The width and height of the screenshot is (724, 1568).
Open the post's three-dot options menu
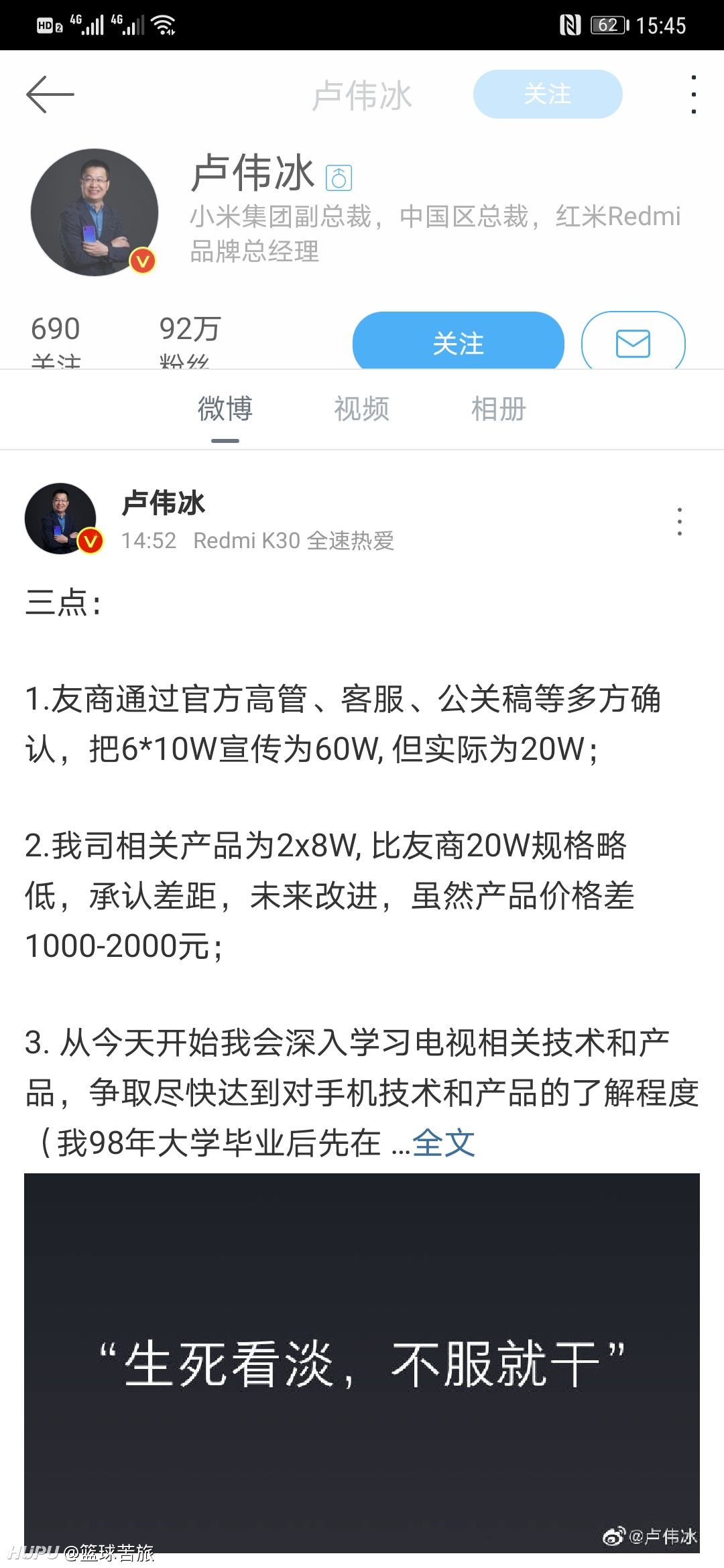[680, 521]
